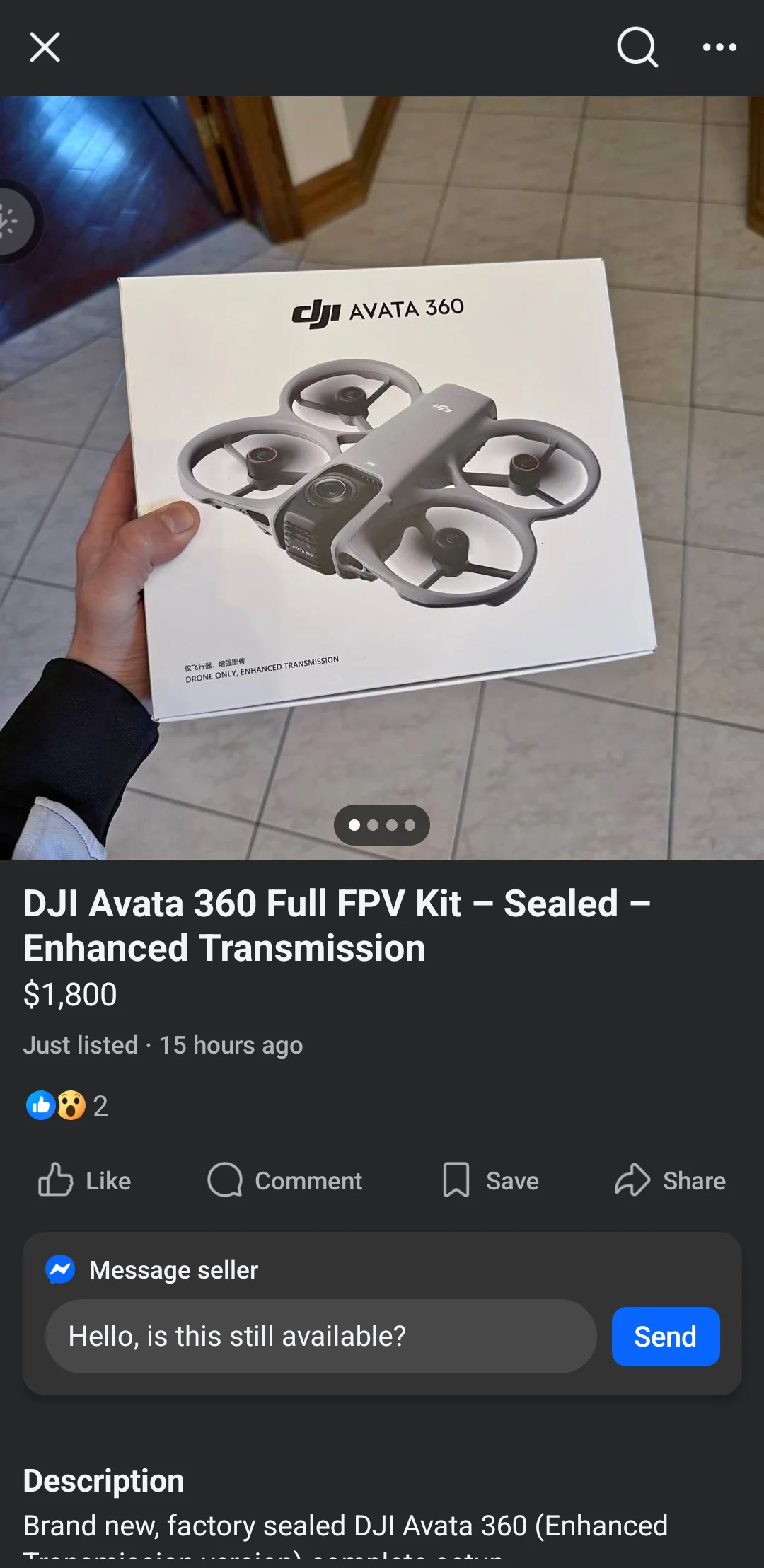
Task: Open the search icon
Action: (x=637, y=47)
